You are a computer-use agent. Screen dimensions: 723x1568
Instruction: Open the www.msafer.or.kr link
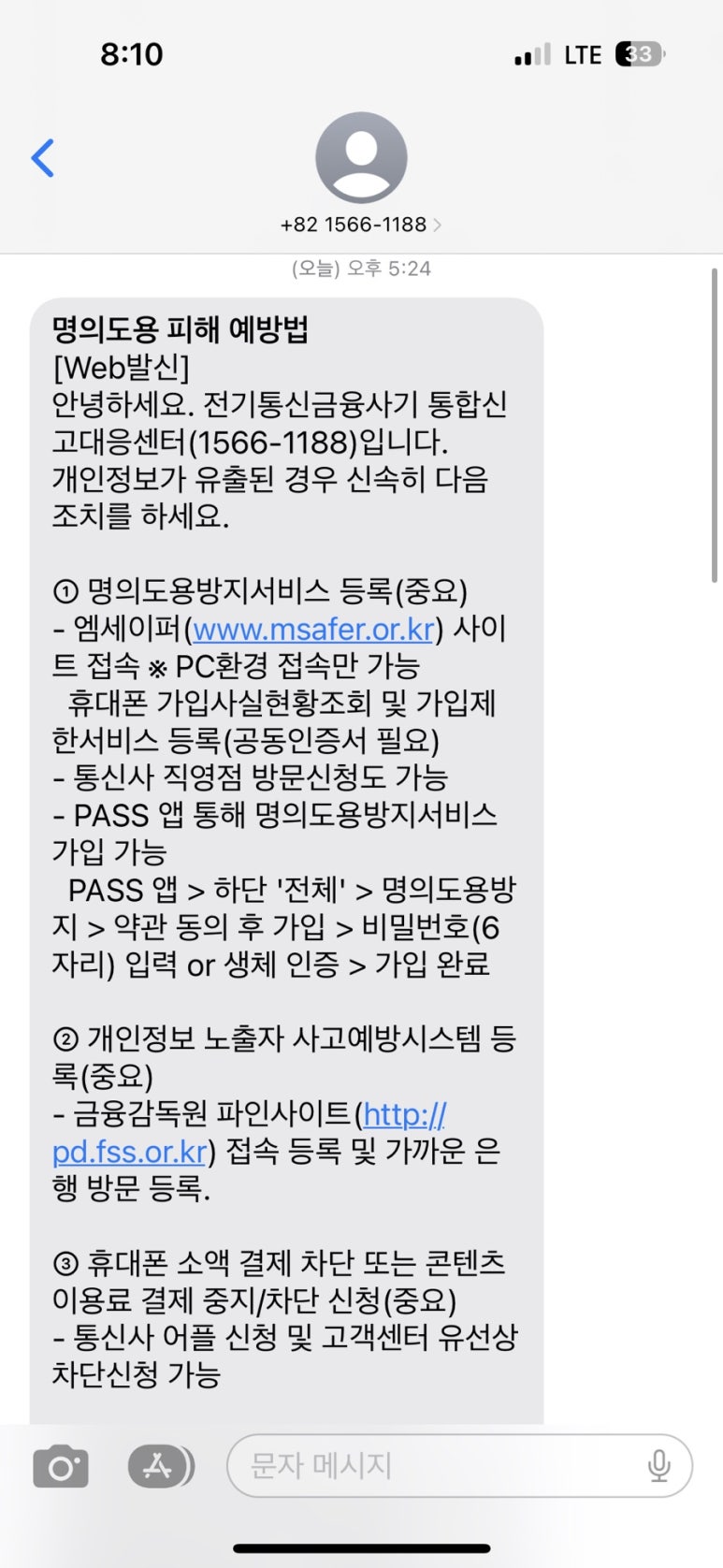coord(313,629)
